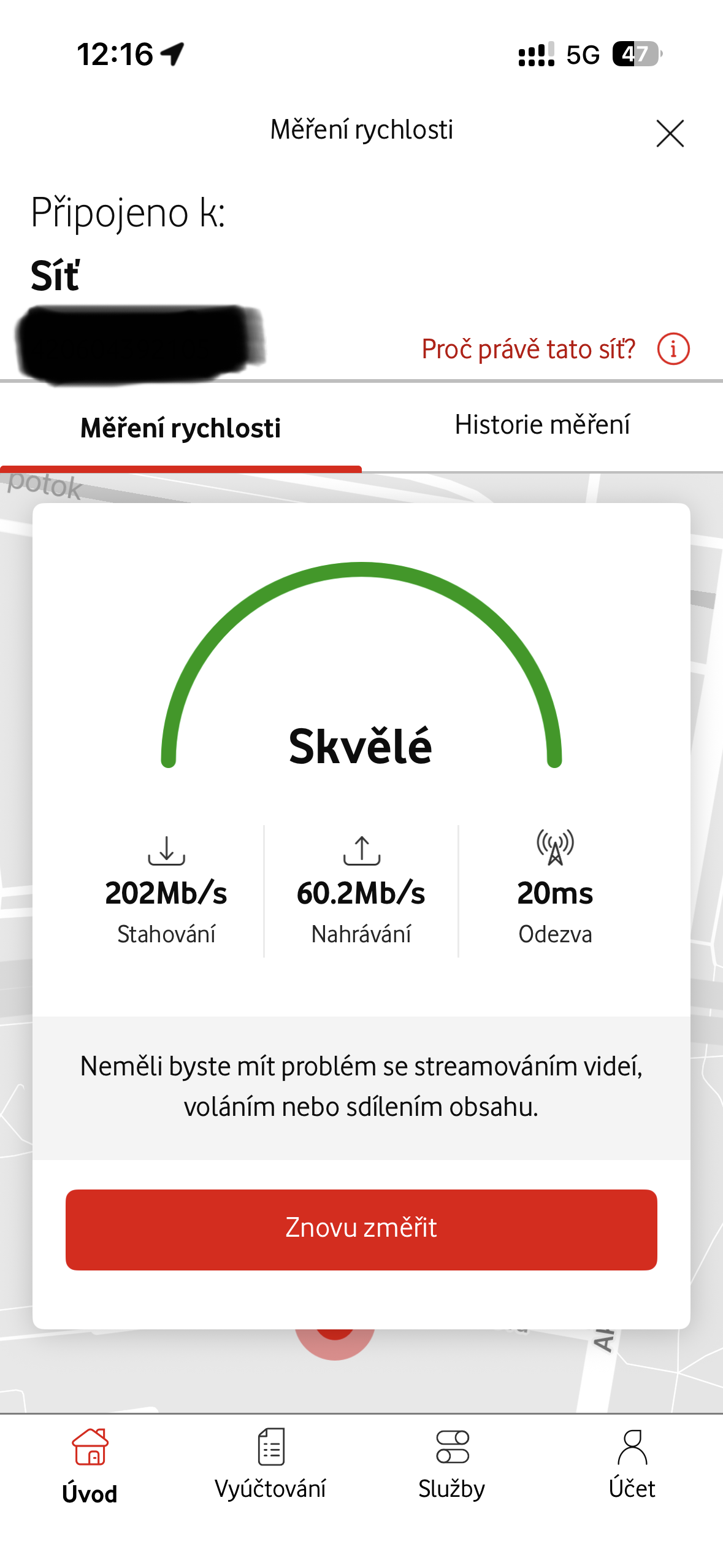Switch to the Služby tab
This screenshot has height=1568, width=723.
[452, 1464]
